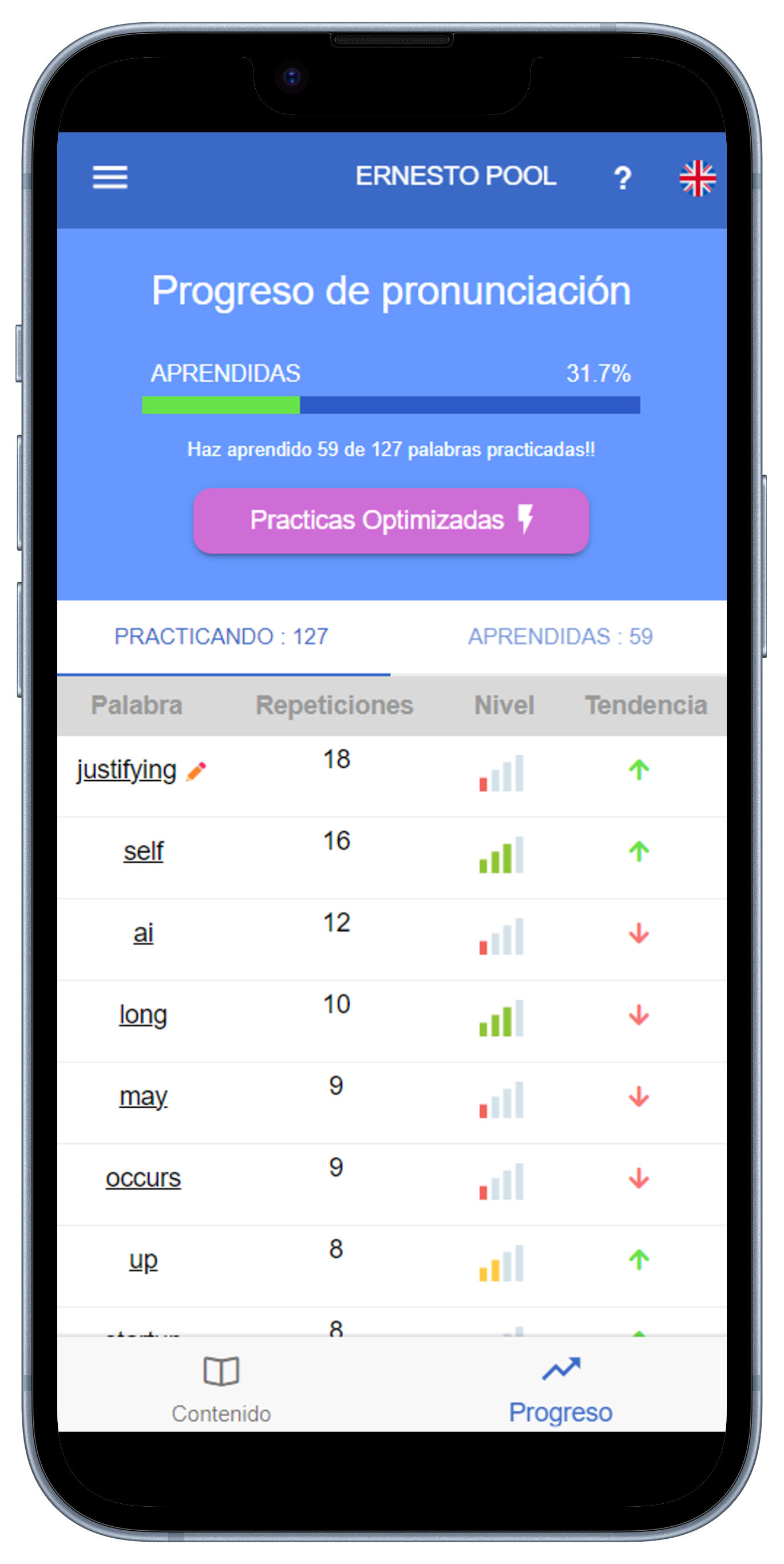Open the word "occurs"
This screenshot has height=1564, width=784.
tap(143, 1178)
